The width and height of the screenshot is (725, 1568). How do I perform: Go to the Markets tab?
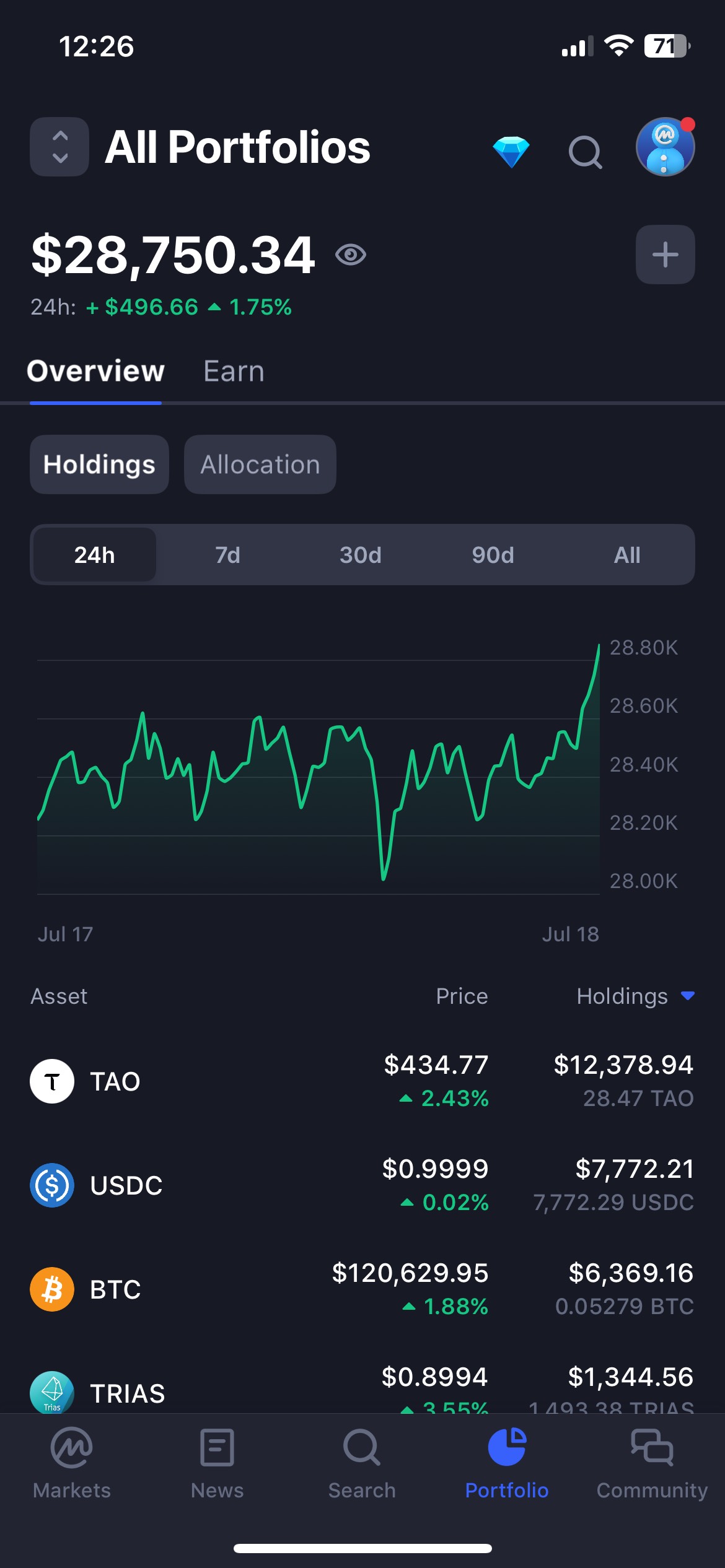[72, 1464]
